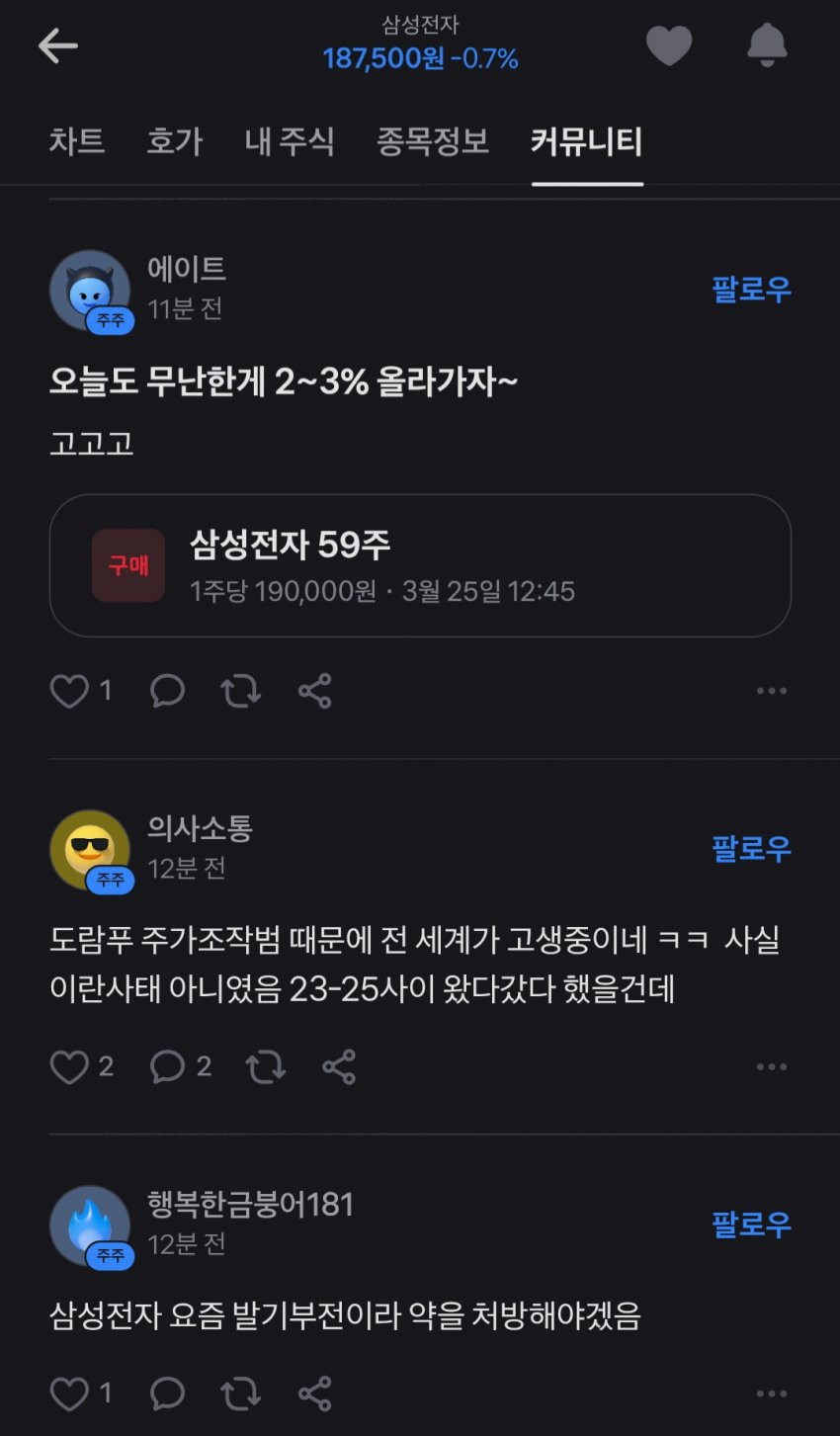
Task: Like 행복한금붕어181's post
Action: click(69, 1394)
